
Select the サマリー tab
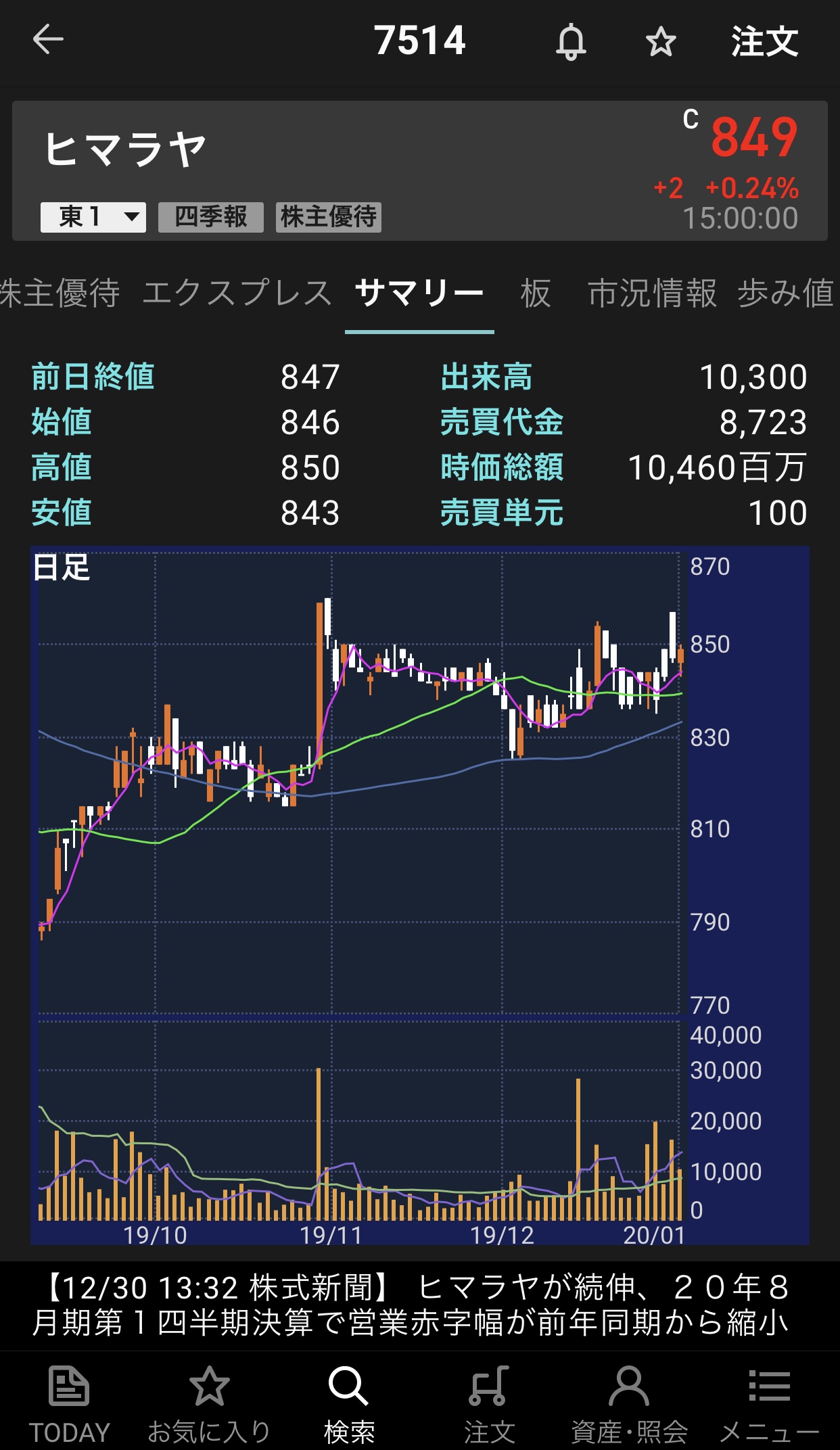point(419,294)
